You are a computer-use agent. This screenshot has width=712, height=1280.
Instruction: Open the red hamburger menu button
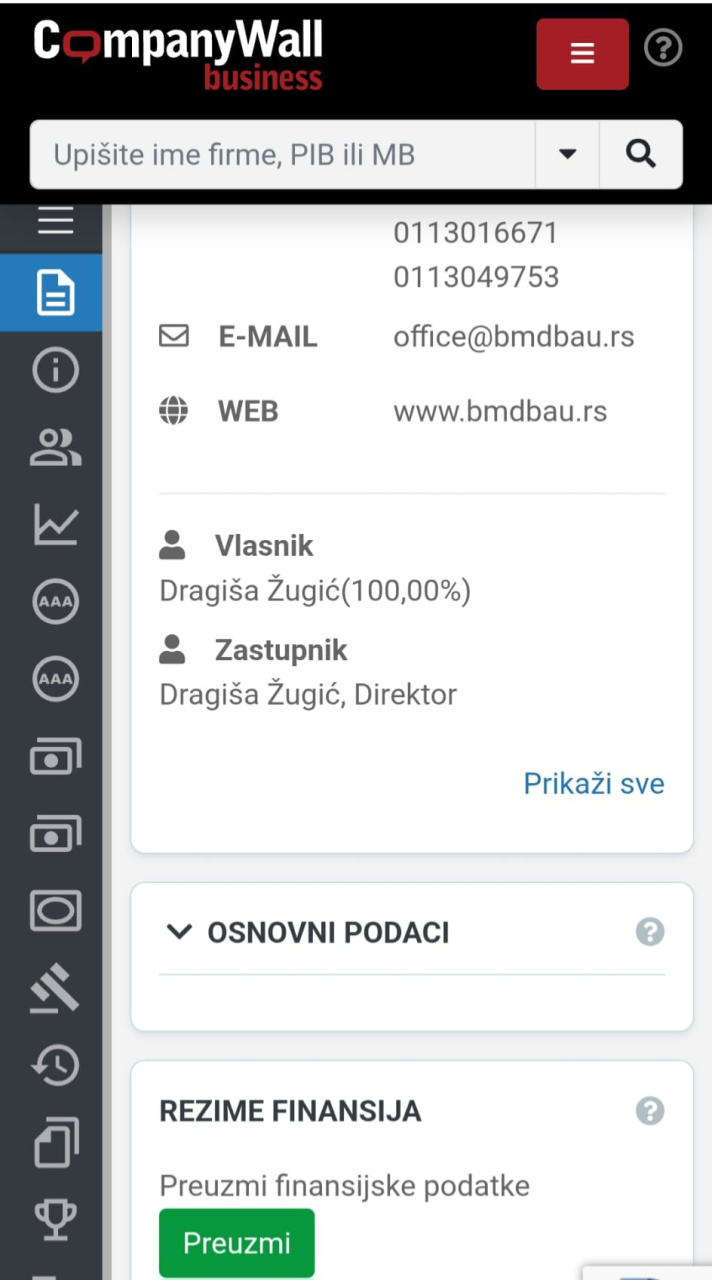[582, 53]
